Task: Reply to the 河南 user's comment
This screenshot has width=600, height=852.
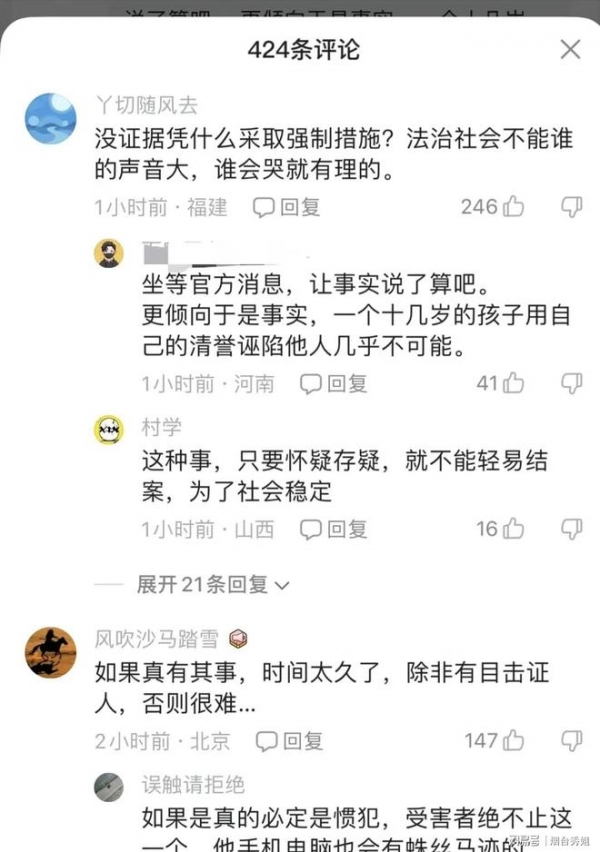Action: coord(334,383)
